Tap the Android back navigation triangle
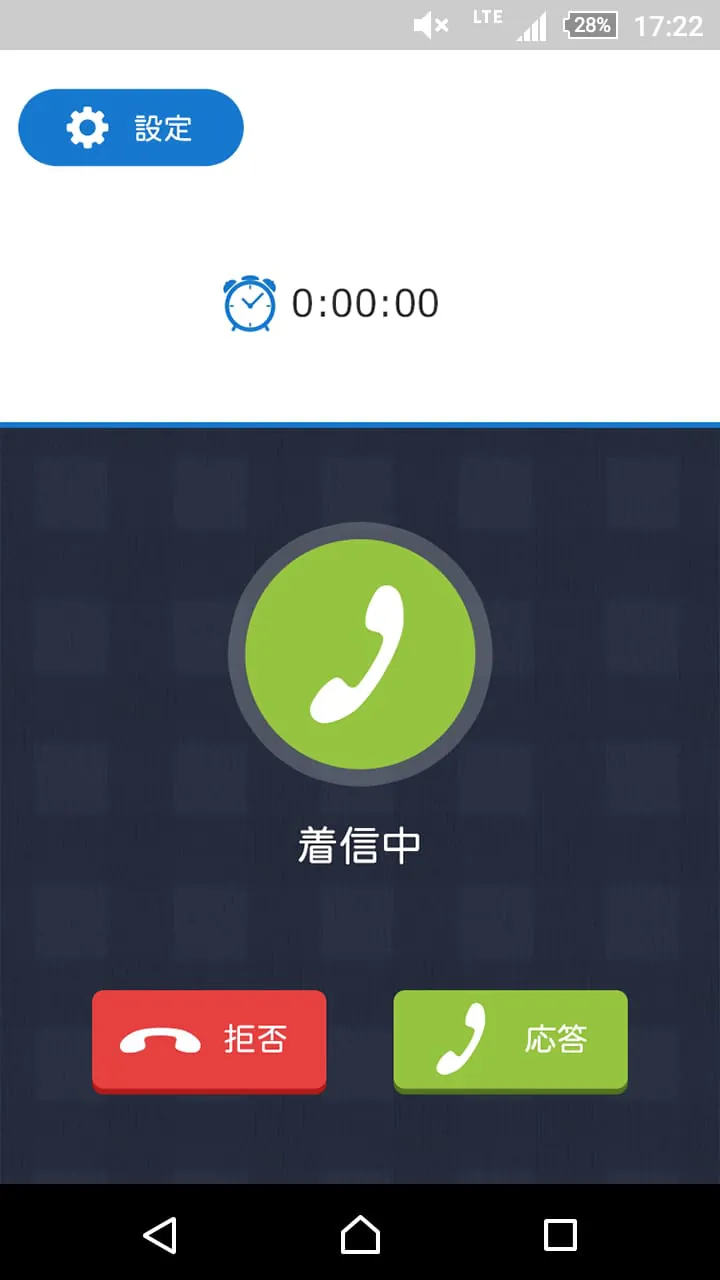720x1280 pixels. 160,1237
